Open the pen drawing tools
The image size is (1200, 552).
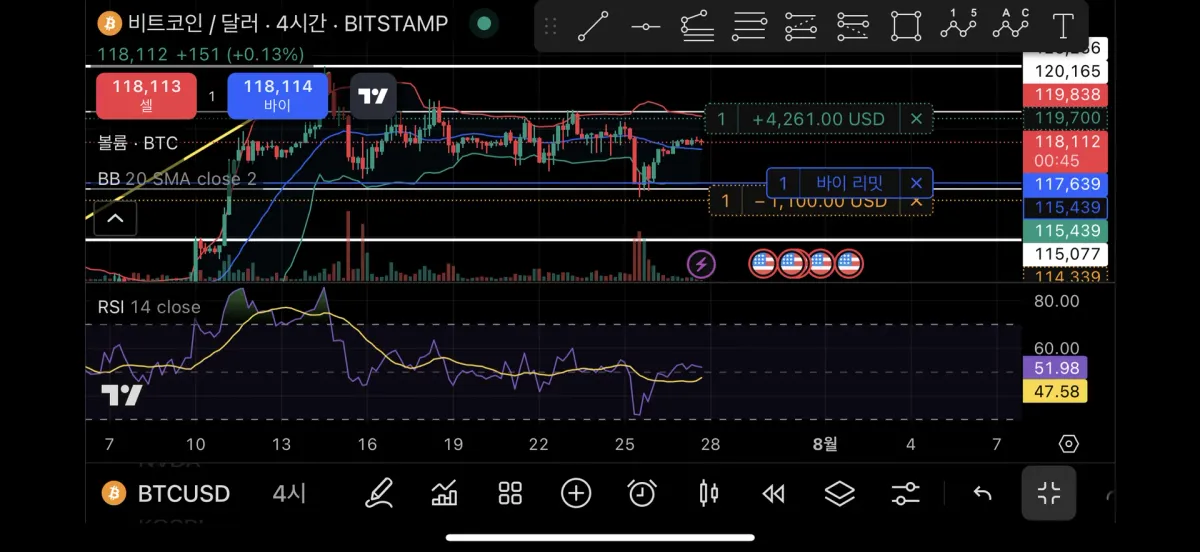(379, 493)
